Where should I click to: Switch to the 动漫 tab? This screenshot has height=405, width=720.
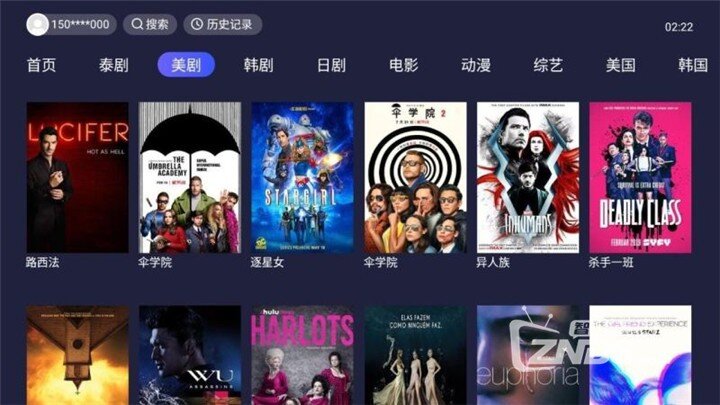pyautogui.click(x=476, y=66)
